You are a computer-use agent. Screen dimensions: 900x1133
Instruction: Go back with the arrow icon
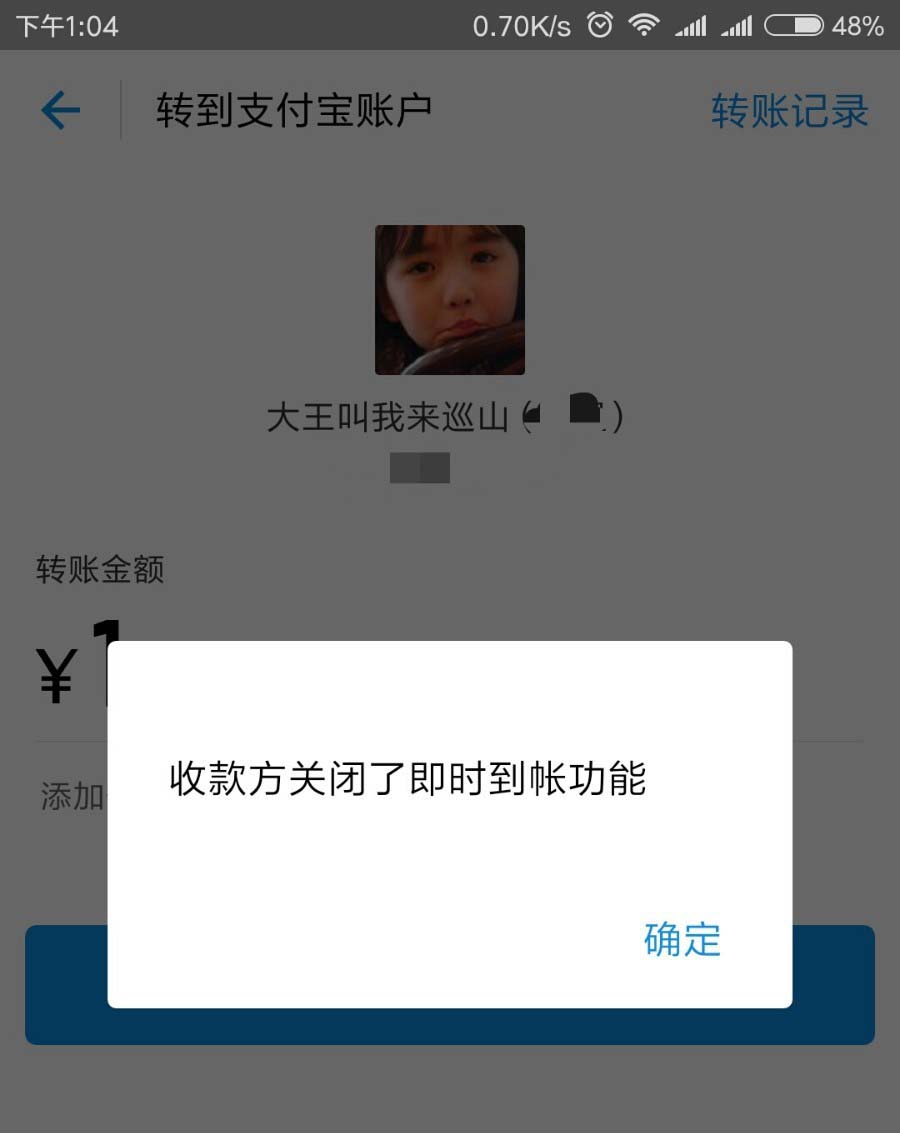pyautogui.click(x=60, y=111)
